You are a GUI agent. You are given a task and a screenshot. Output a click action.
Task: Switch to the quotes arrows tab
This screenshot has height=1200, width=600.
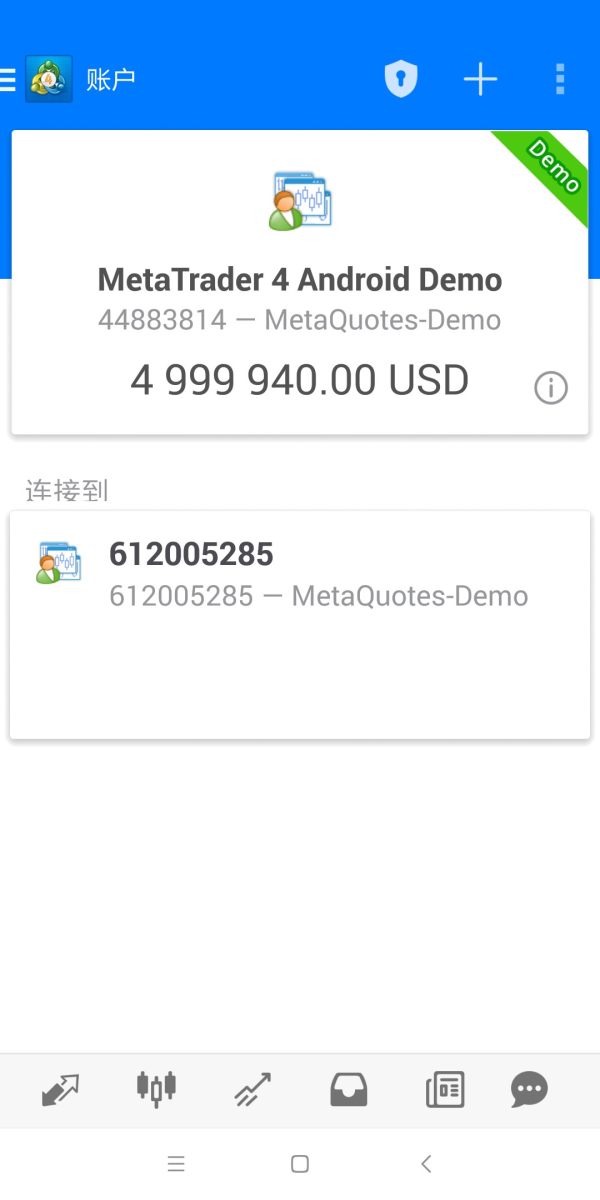[x=60, y=1089]
